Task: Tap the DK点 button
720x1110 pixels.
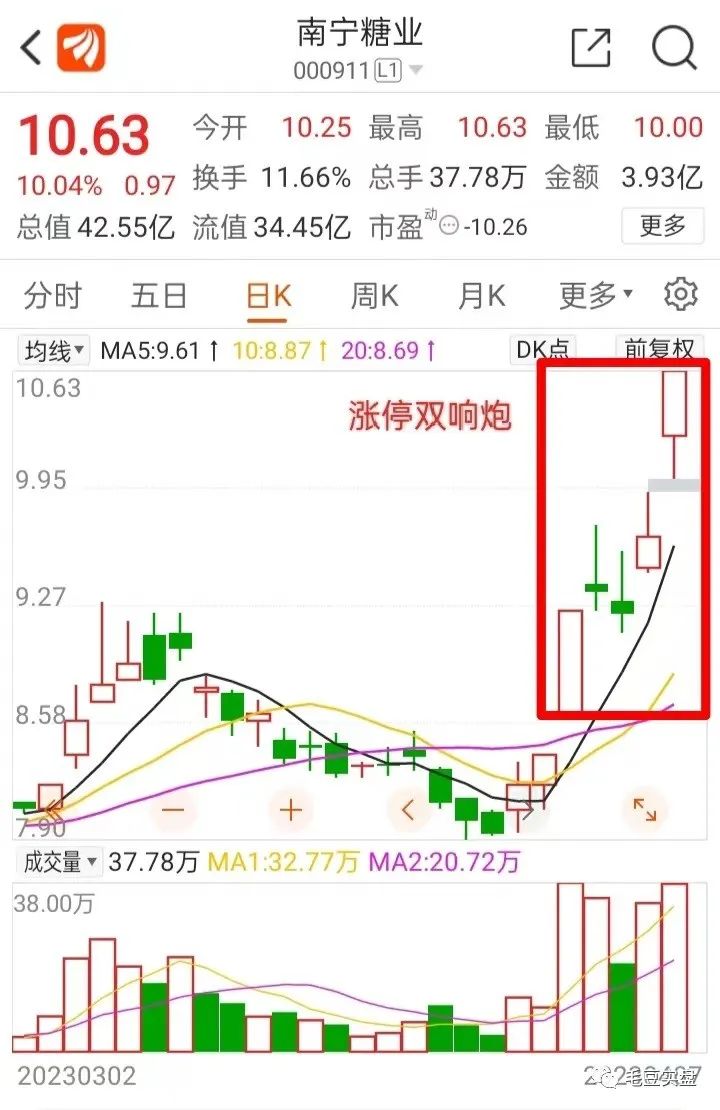Action: (x=543, y=350)
